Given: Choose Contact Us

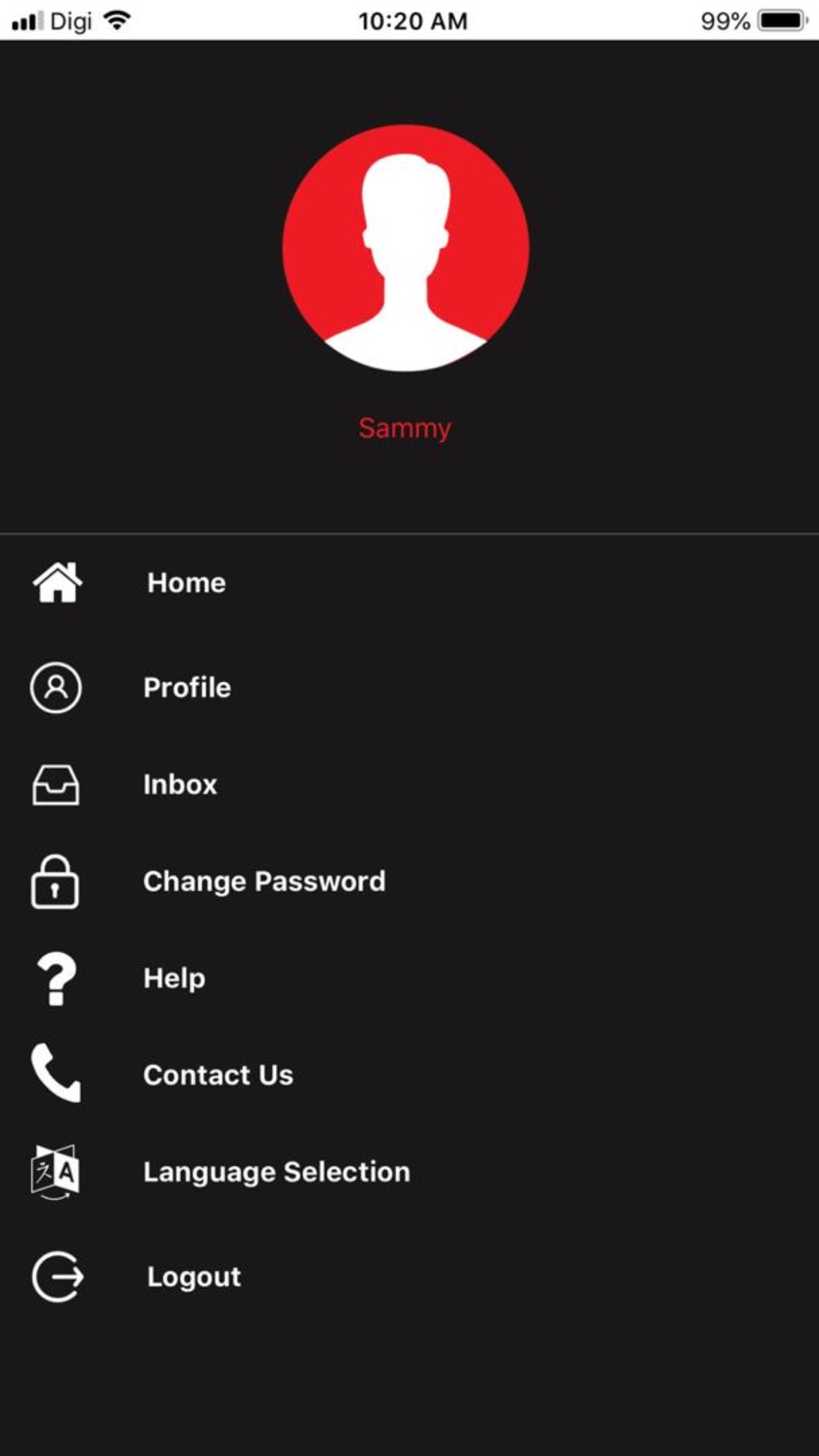Looking at the screenshot, I should point(218,1075).
